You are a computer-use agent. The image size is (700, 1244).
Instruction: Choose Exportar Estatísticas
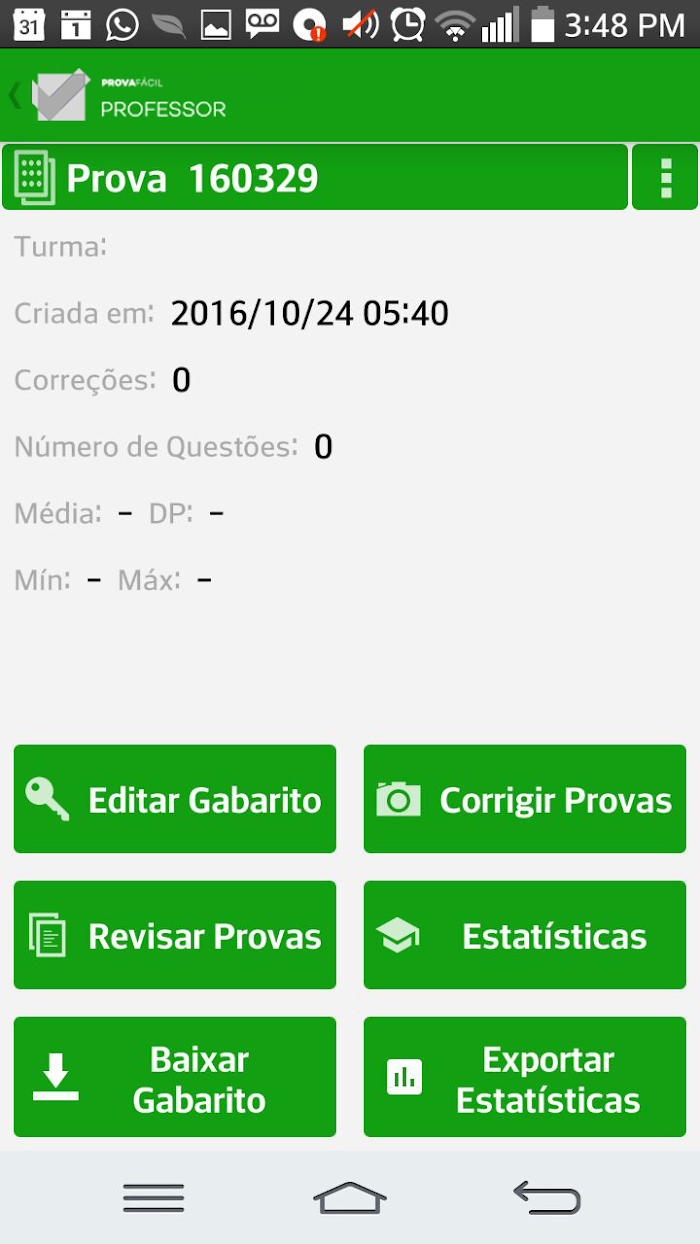click(x=525, y=1077)
